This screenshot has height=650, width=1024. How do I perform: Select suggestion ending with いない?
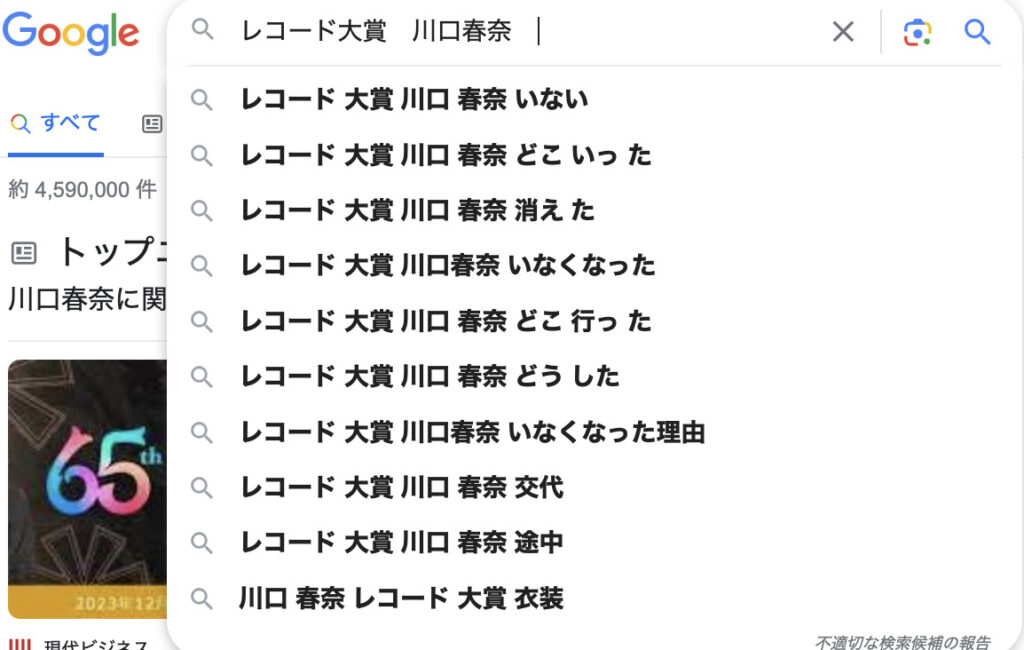414,99
